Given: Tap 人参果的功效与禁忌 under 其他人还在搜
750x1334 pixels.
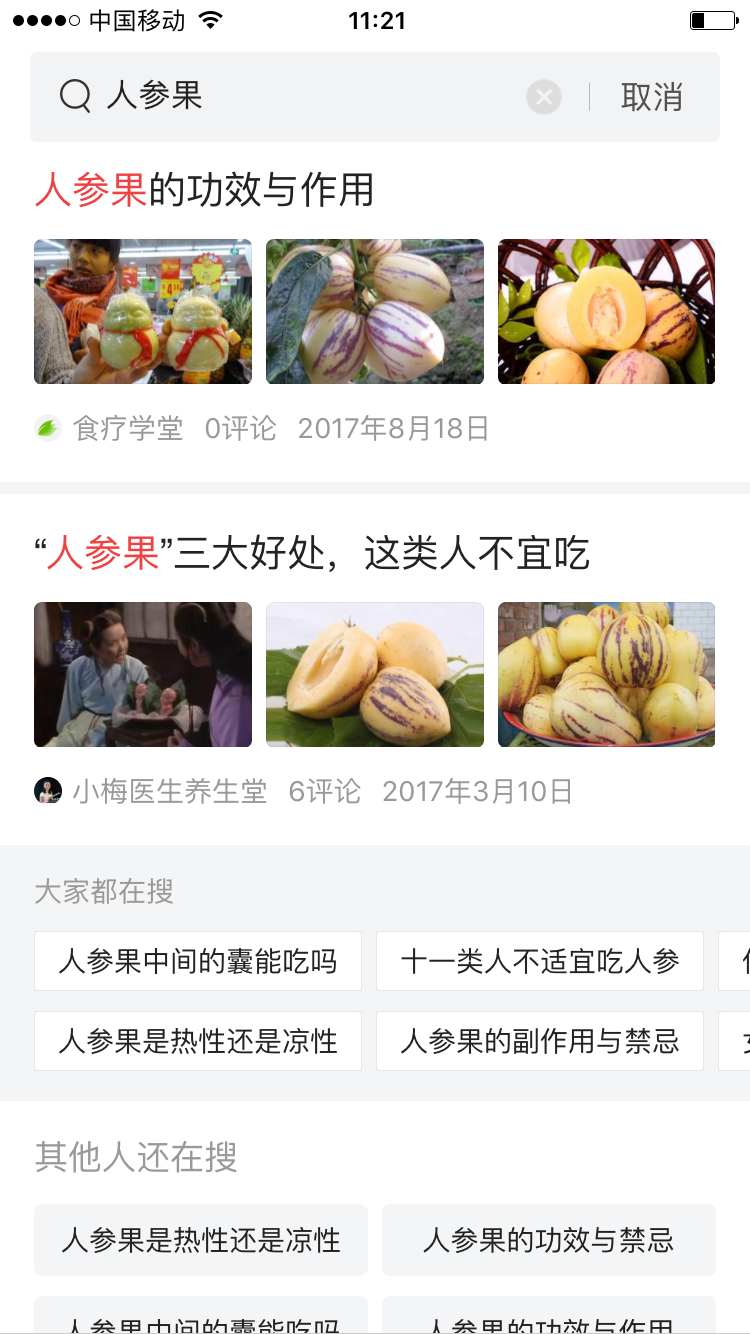Looking at the screenshot, I should click(548, 1240).
